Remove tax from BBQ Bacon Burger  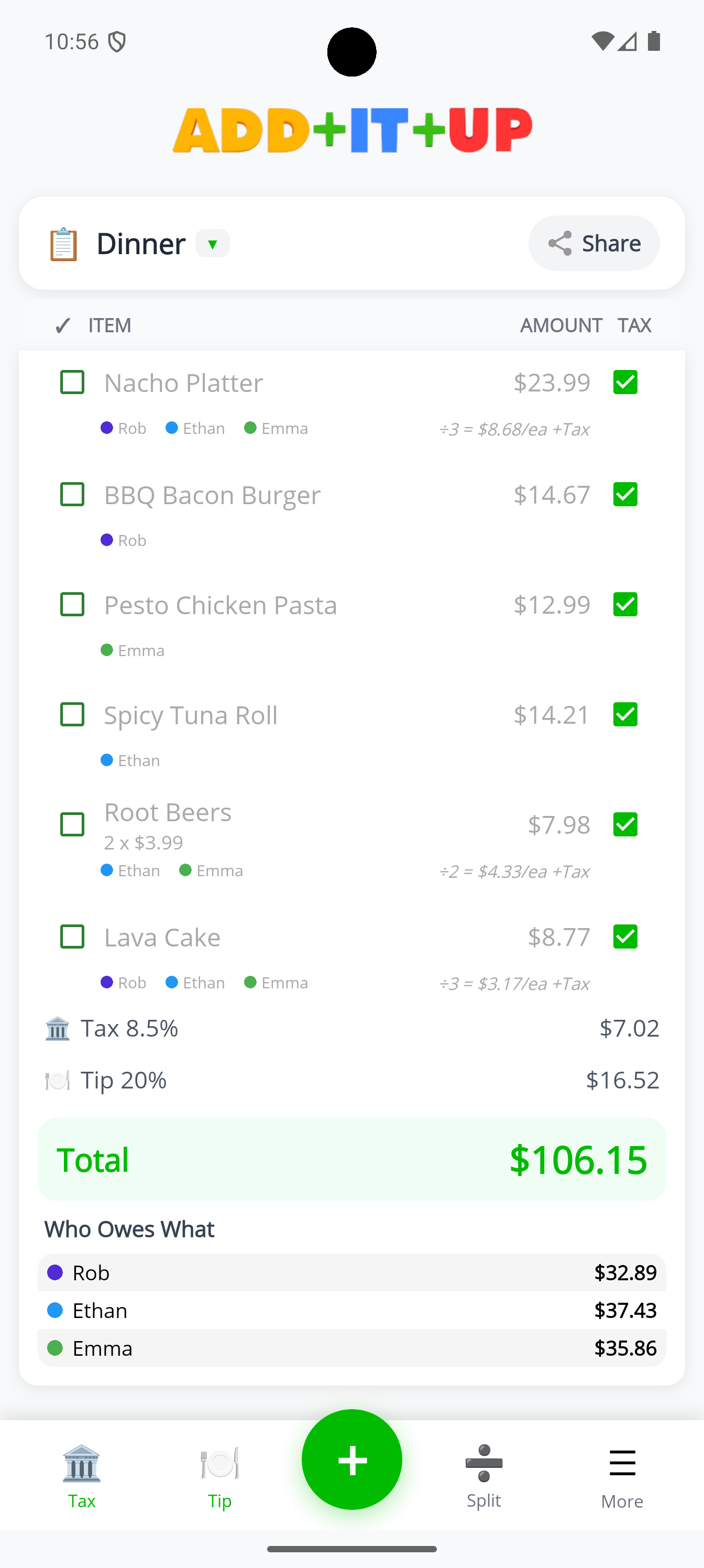click(x=625, y=494)
